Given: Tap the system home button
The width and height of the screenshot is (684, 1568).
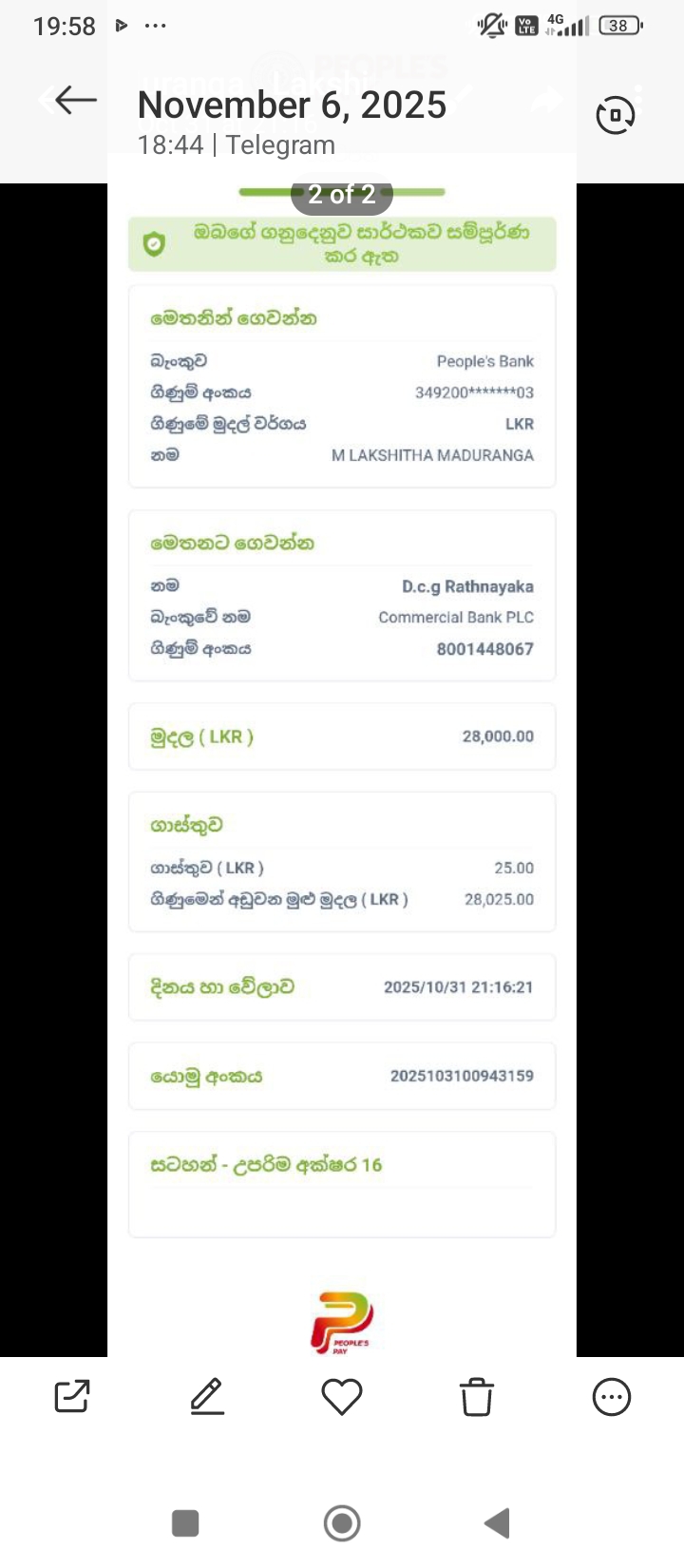Looking at the screenshot, I should (342, 1523).
